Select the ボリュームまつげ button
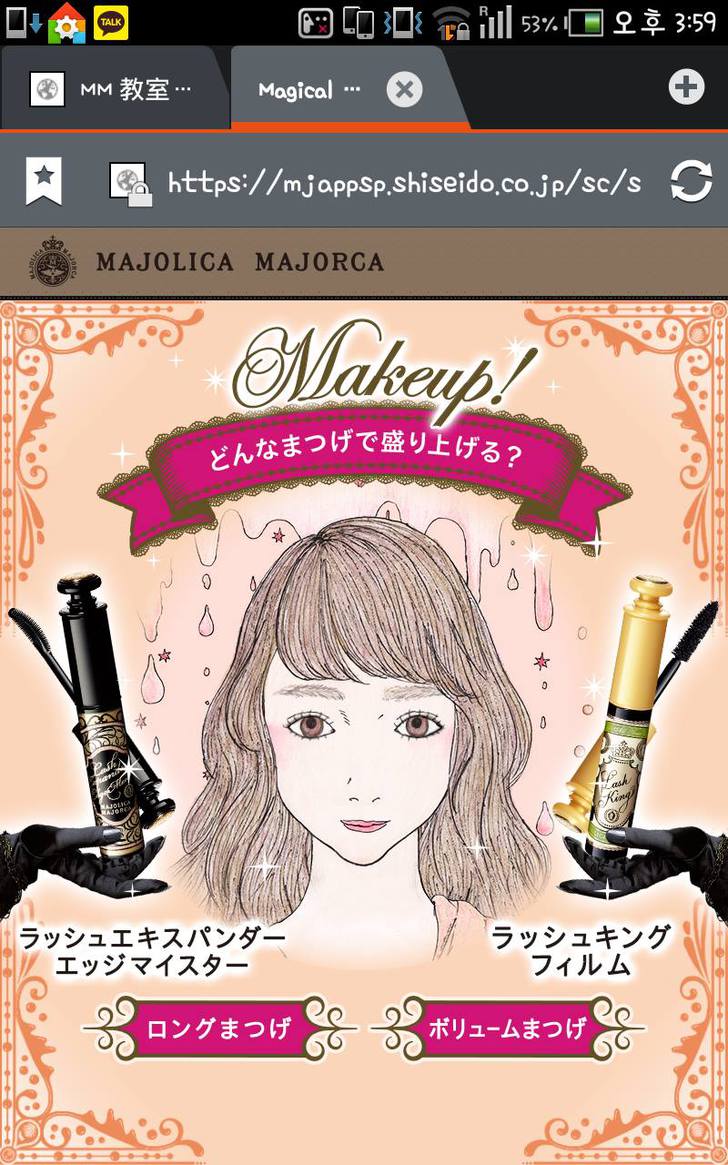 [508, 1028]
